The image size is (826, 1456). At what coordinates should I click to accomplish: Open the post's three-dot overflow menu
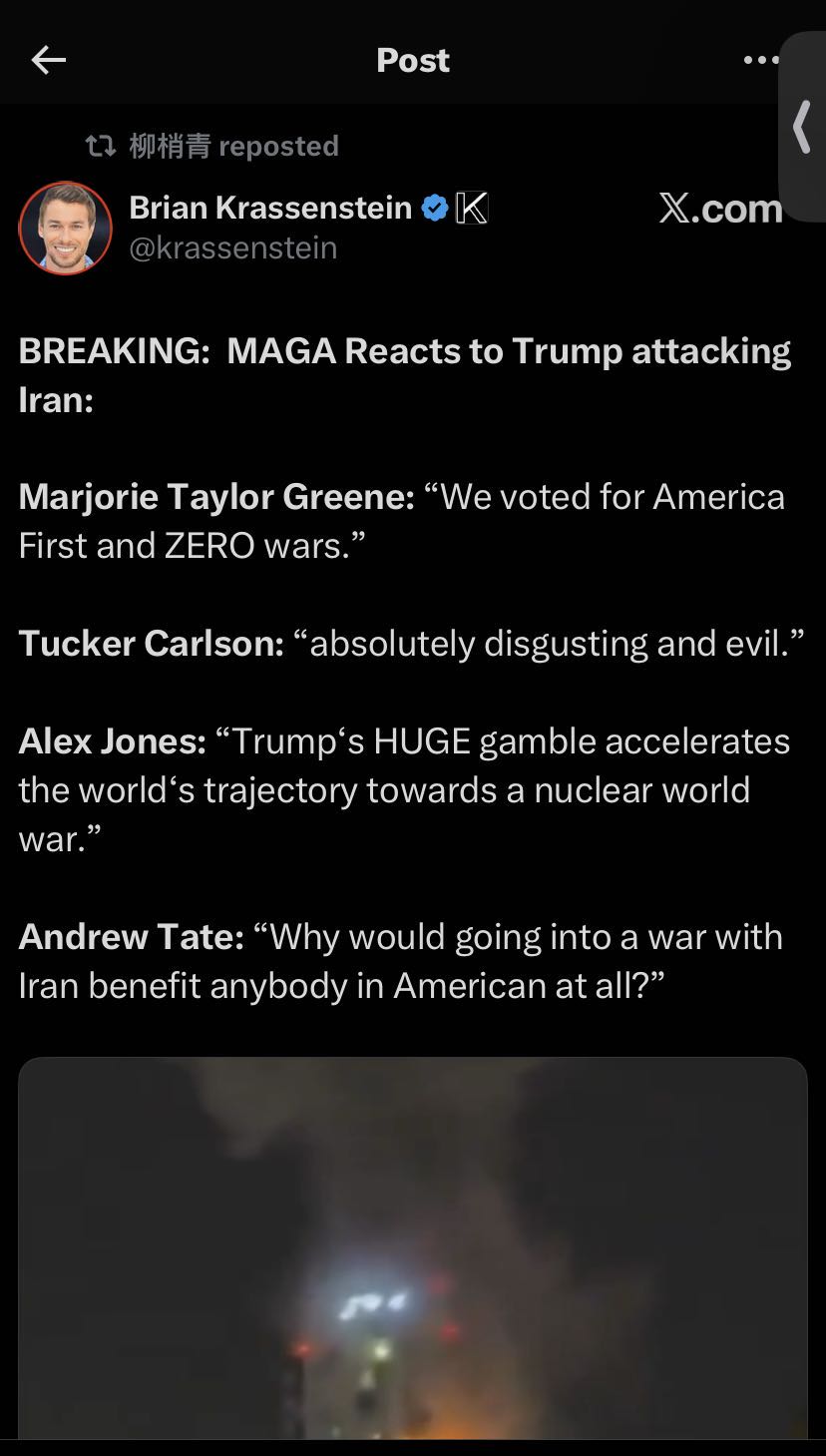point(760,61)
